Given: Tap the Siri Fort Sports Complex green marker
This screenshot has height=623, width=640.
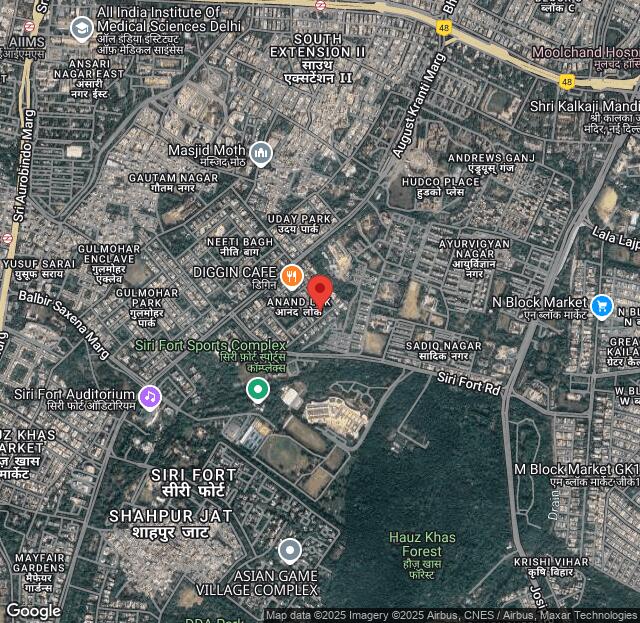Looking at the screenshot, I should [x=258, y=389].
